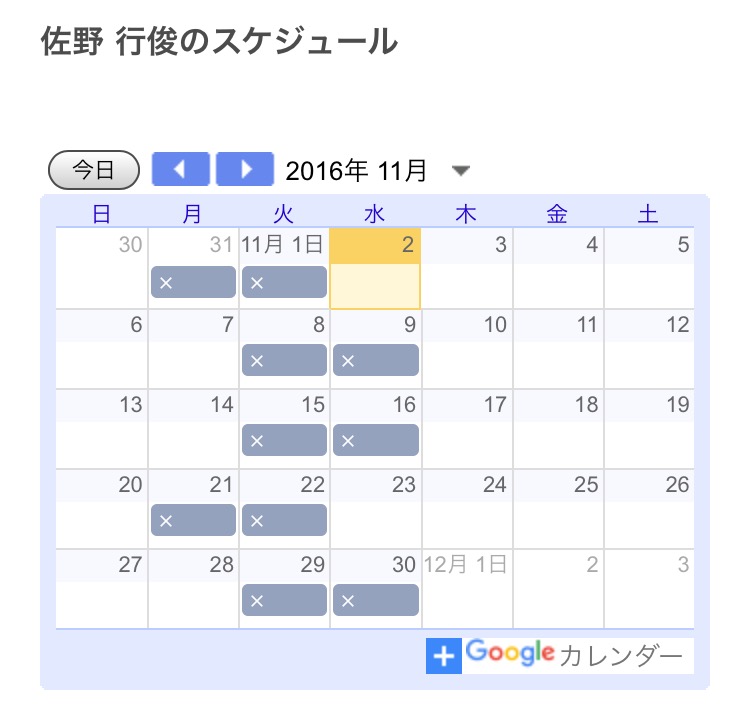
Task: Open the event on November 29
Action: (284, 600)
